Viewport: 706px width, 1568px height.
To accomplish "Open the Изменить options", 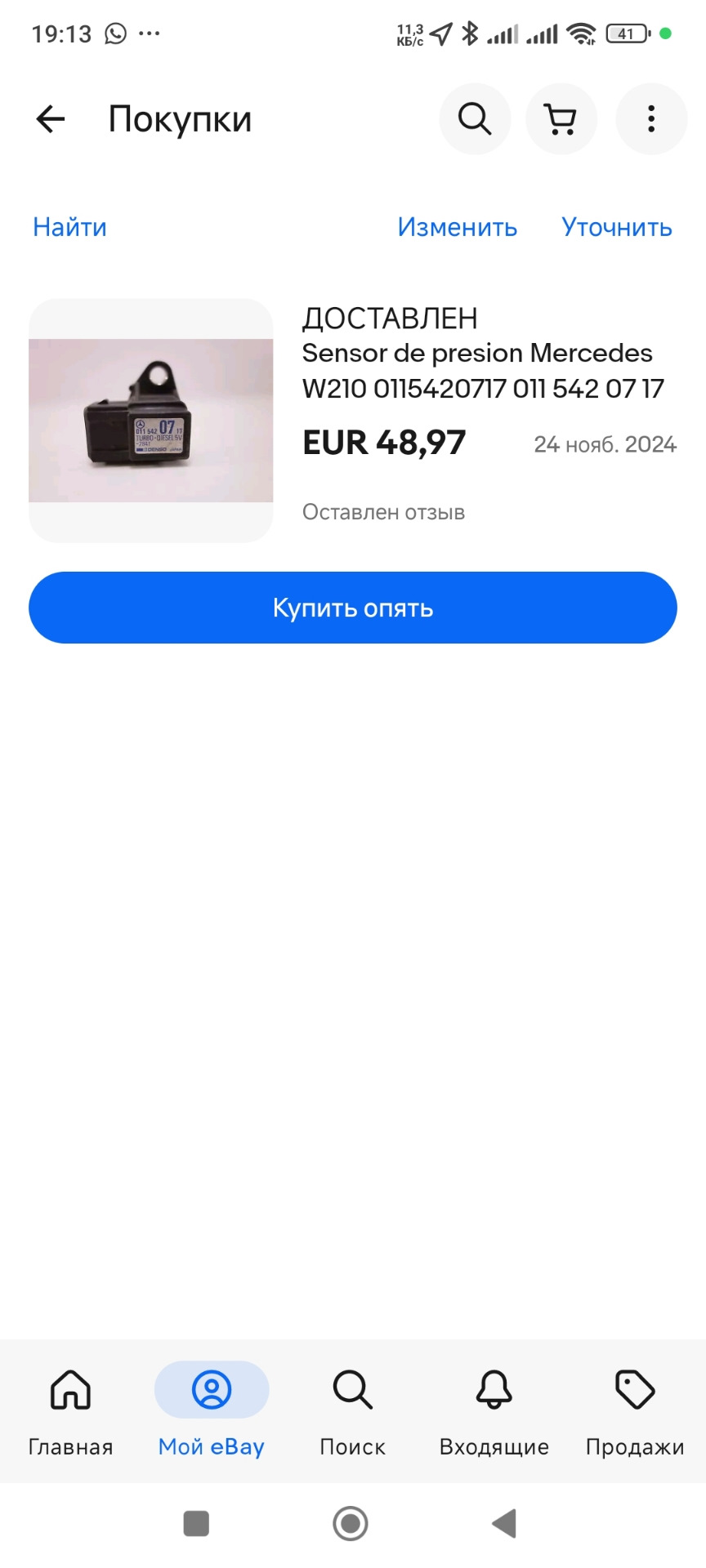I will point(457,227).
